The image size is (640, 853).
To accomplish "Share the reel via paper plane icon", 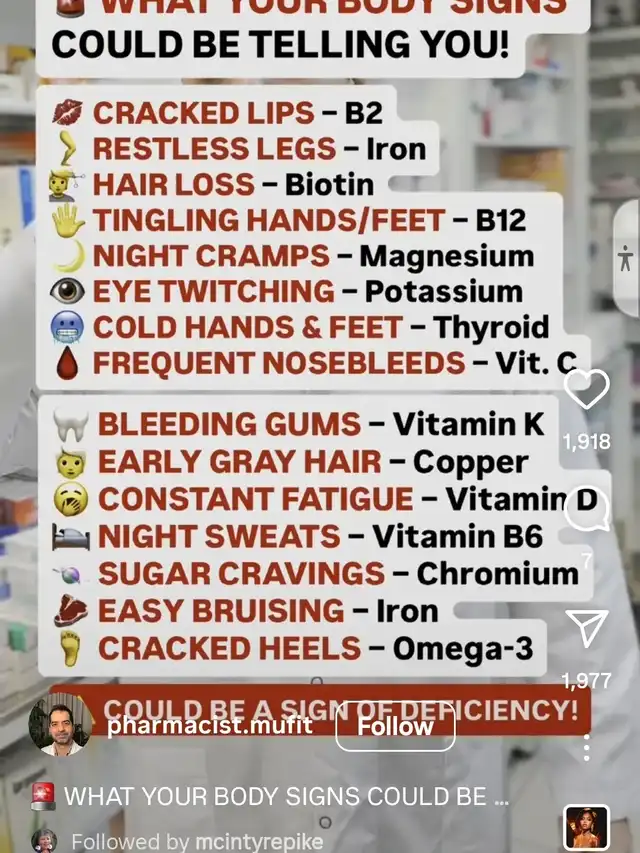I will click(x=587, y=628).
